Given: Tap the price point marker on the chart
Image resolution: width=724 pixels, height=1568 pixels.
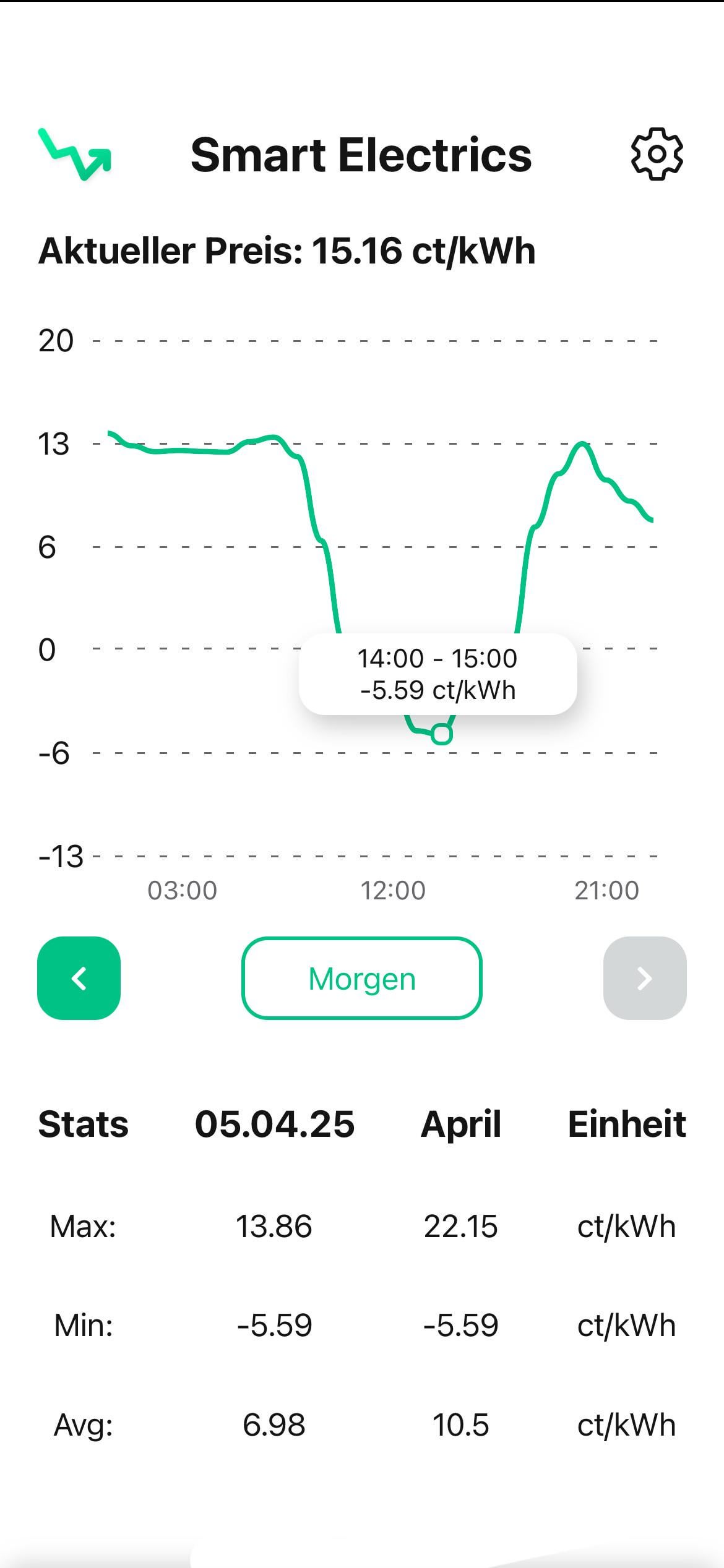Looking at the screenshot, I should pyautogui.click(x=442, y=734).
